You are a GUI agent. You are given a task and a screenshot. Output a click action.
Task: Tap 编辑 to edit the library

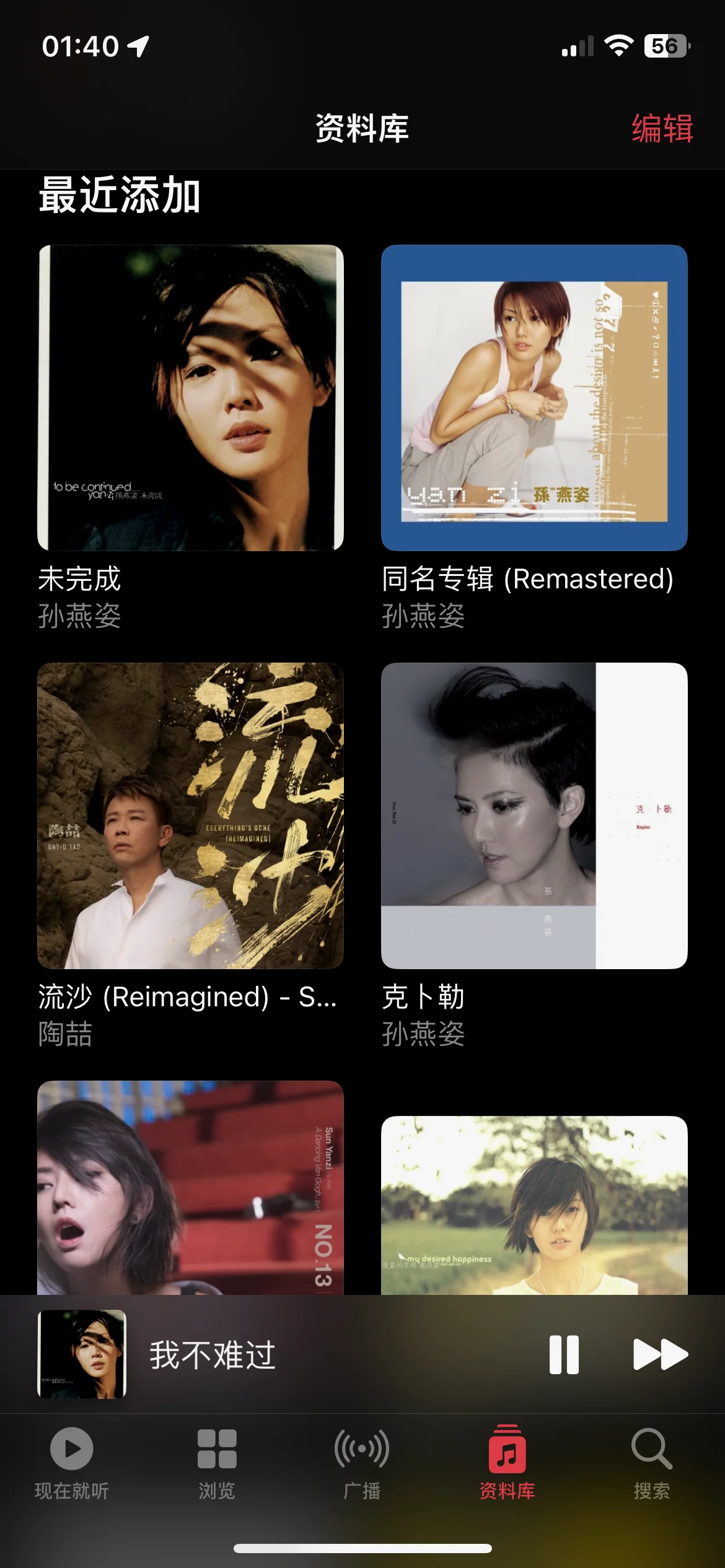pyautogui.click(x=662, y=129)
